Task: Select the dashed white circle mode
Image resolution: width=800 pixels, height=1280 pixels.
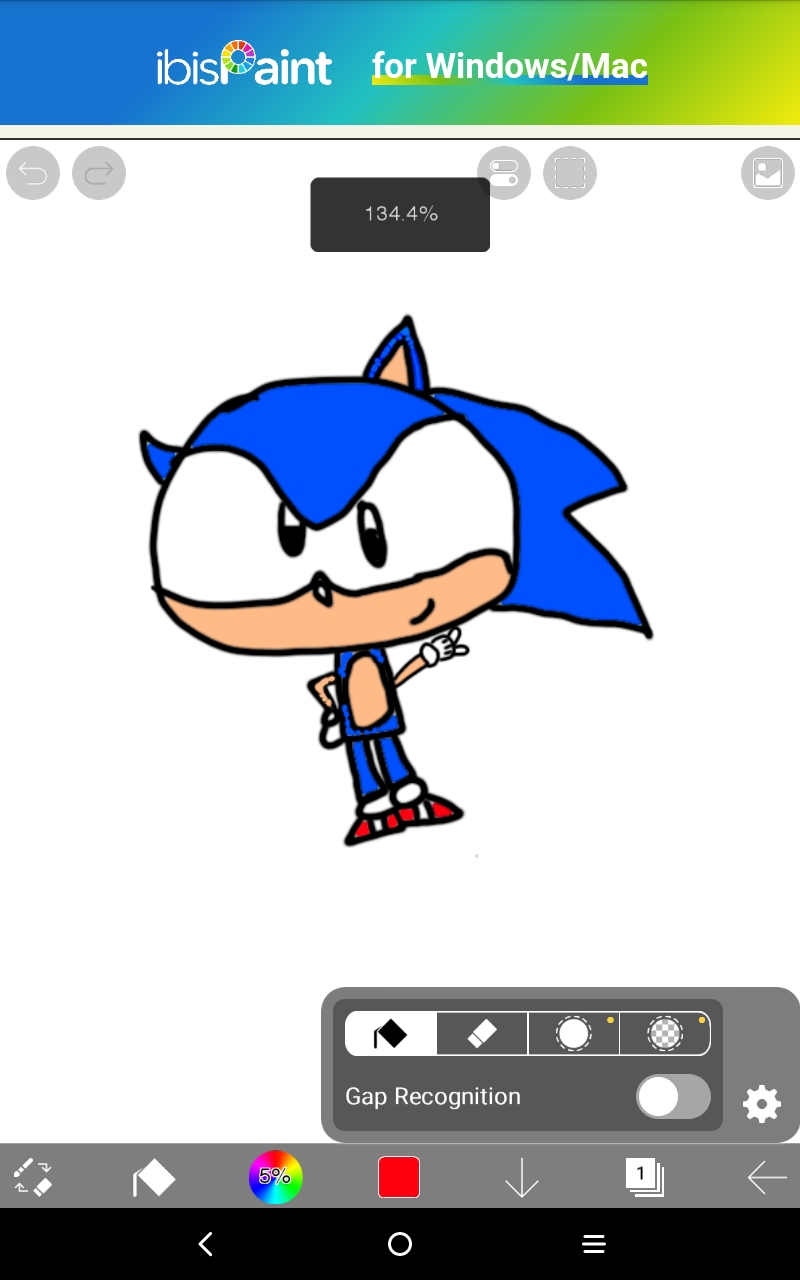Action: tap(574, 1034)
